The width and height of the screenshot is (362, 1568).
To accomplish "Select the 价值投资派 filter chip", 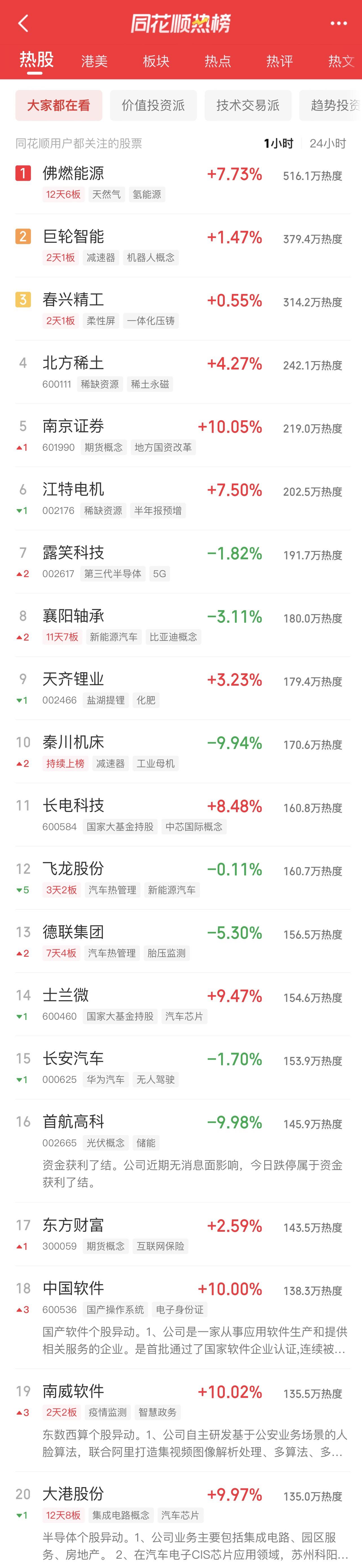I will 153,105.
